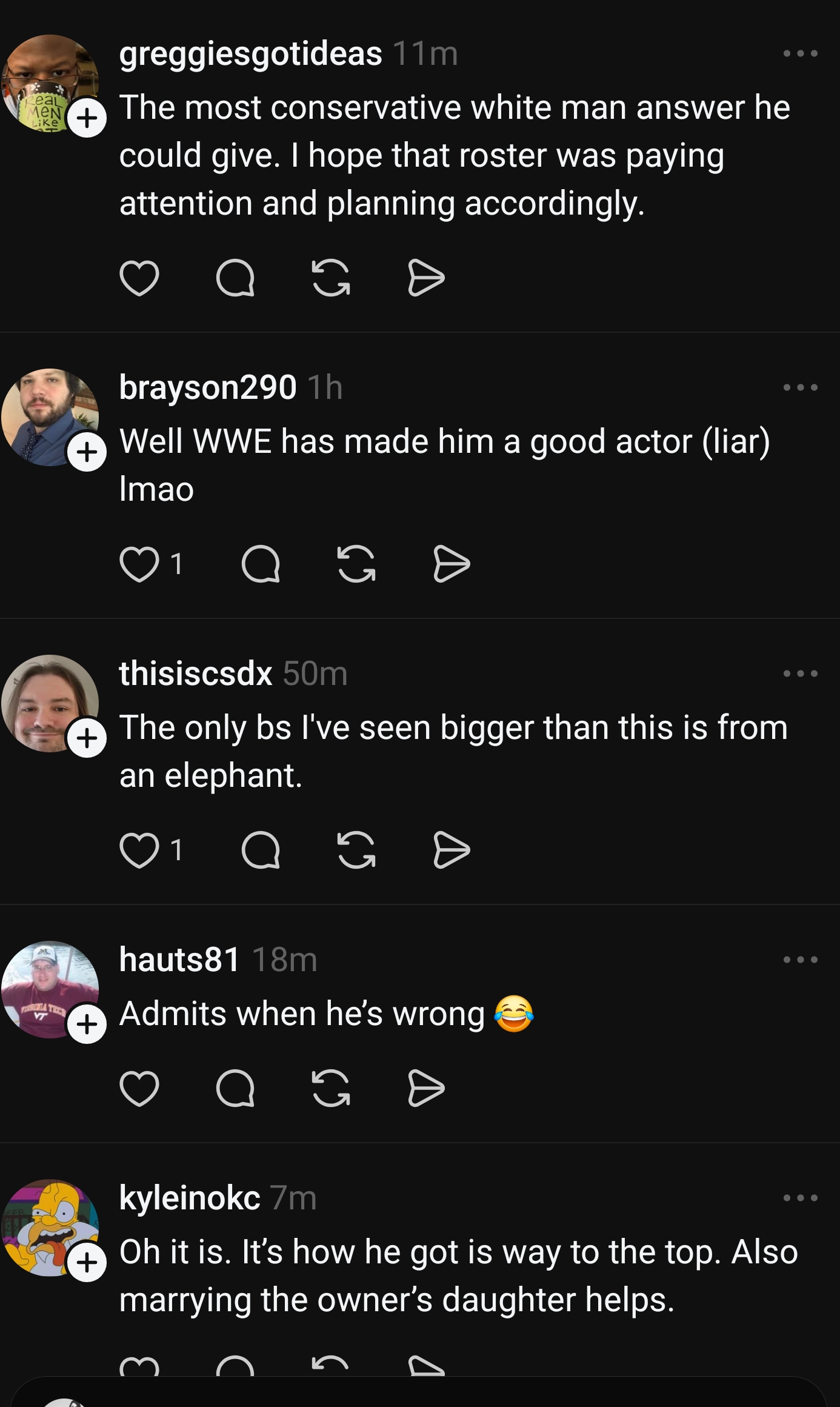Repost thisiscsdx's reply

tap(356, 851)
